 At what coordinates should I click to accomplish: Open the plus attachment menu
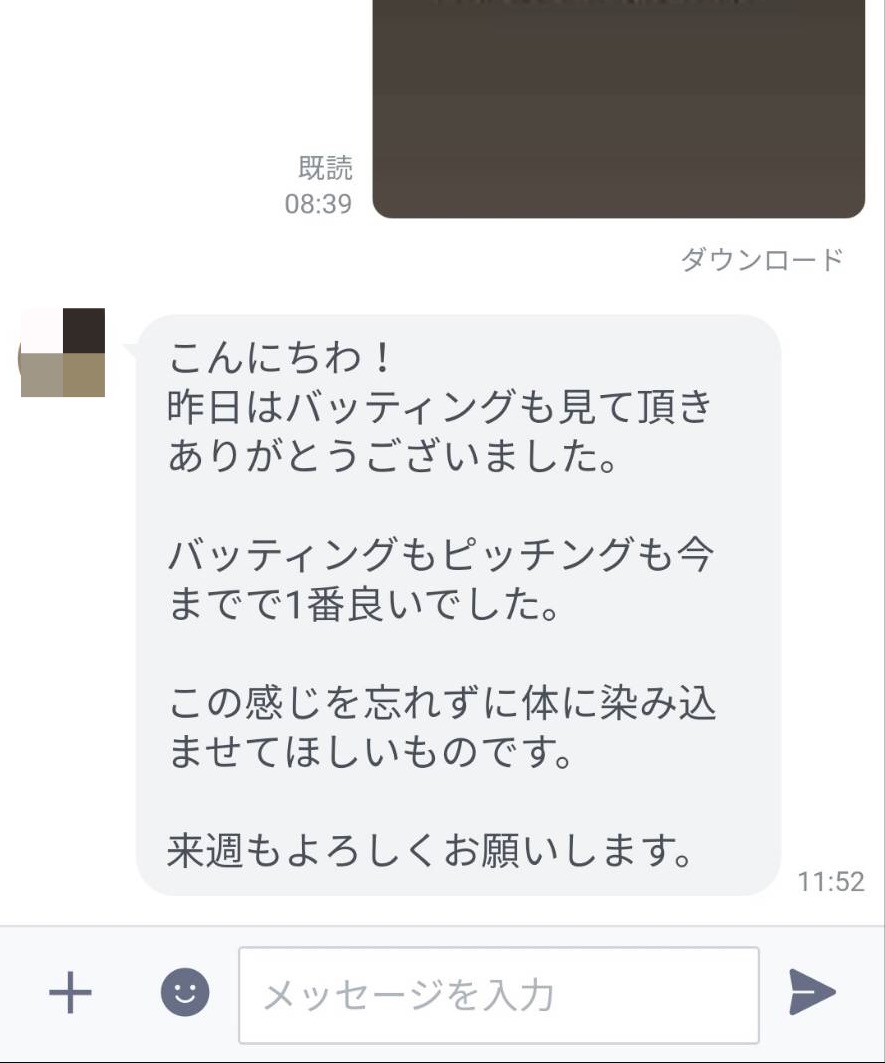point(70,994)
